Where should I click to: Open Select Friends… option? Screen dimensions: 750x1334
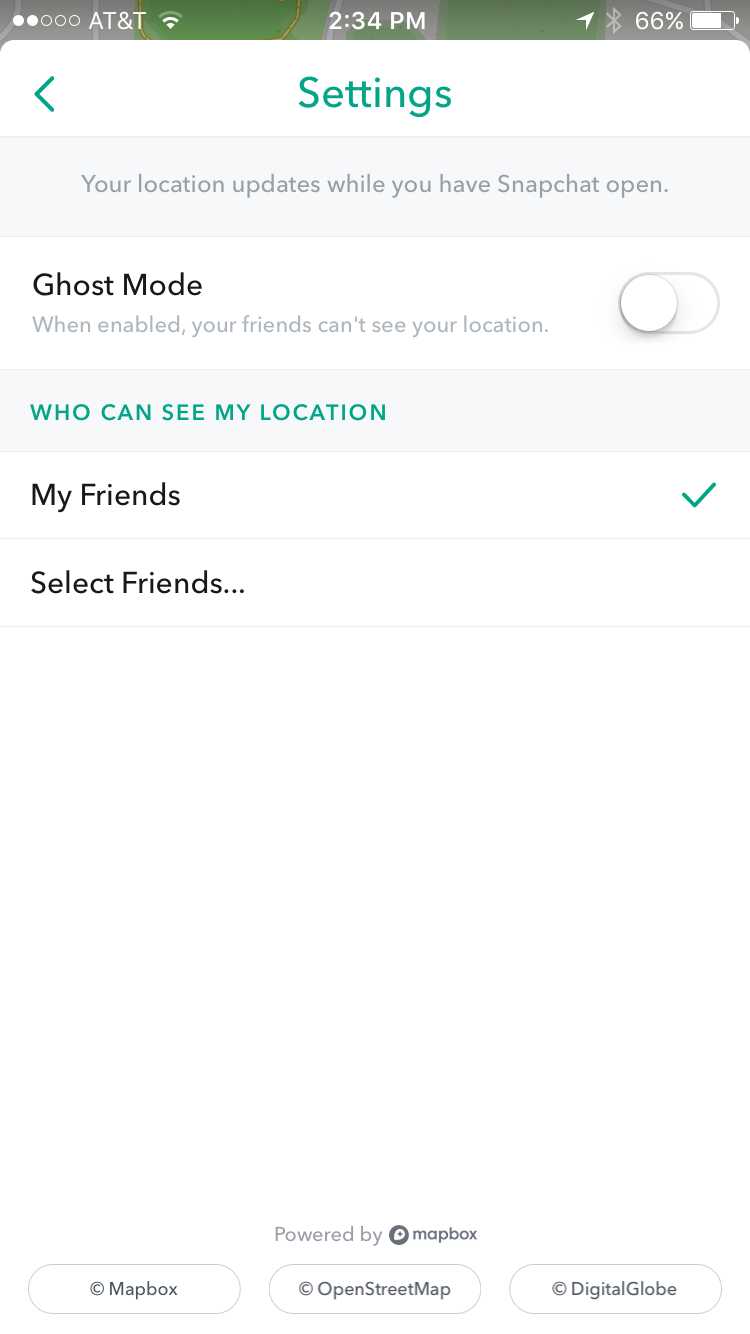pyautogui.click(x=374, y=583)
